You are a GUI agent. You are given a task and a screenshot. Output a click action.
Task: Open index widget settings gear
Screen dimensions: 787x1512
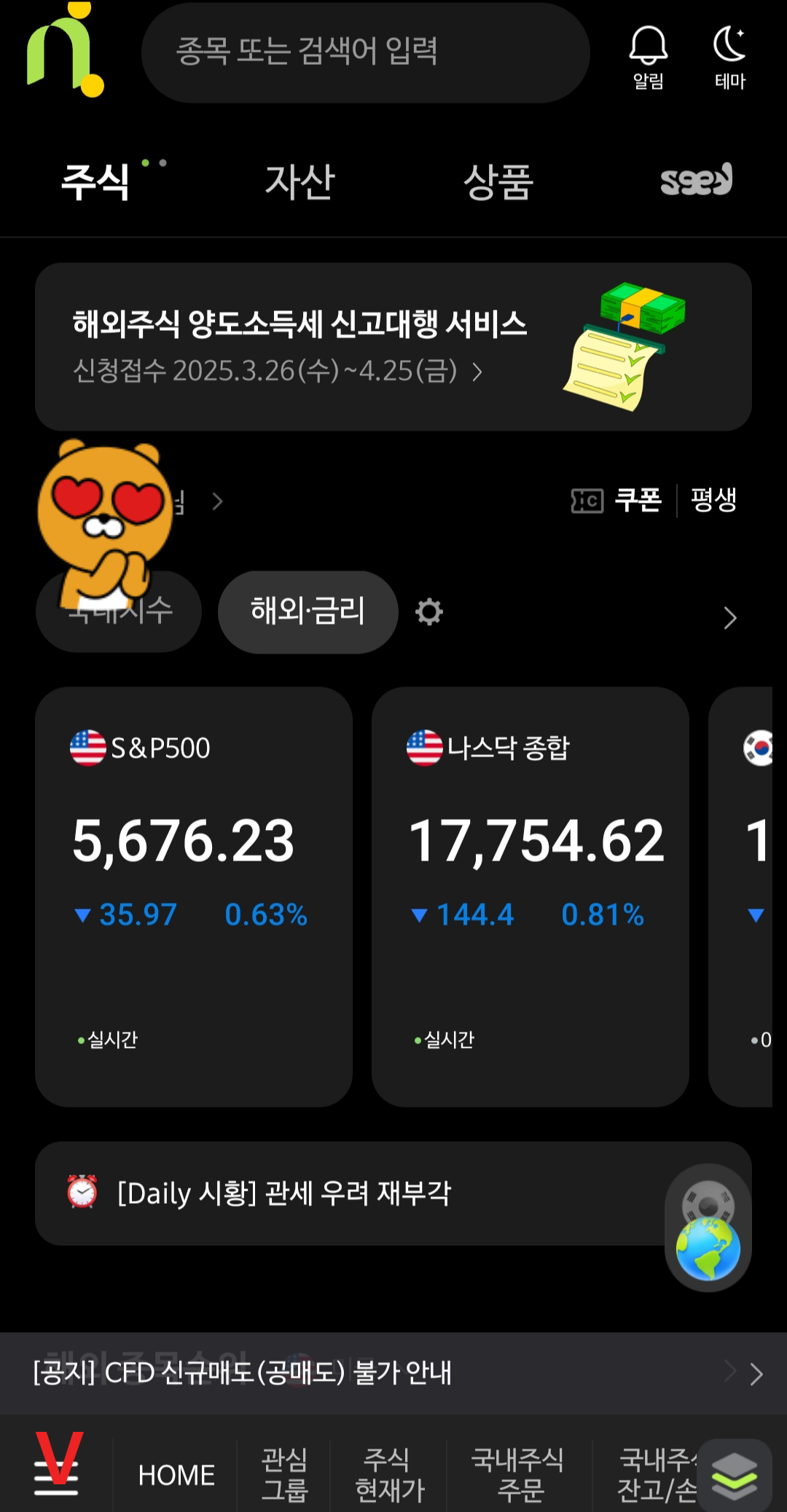click(430, 612)
